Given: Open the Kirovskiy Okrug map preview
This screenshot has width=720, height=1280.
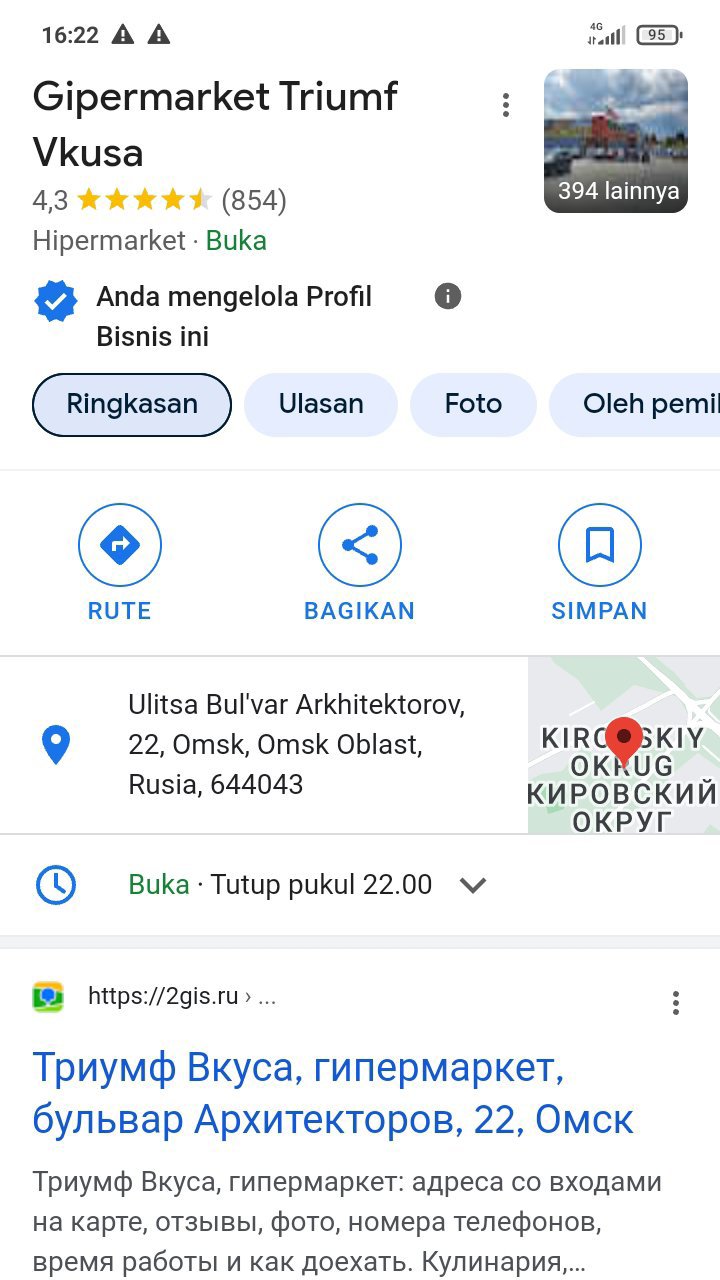Looking at the screenshot, I should click(x=623, y=745).
